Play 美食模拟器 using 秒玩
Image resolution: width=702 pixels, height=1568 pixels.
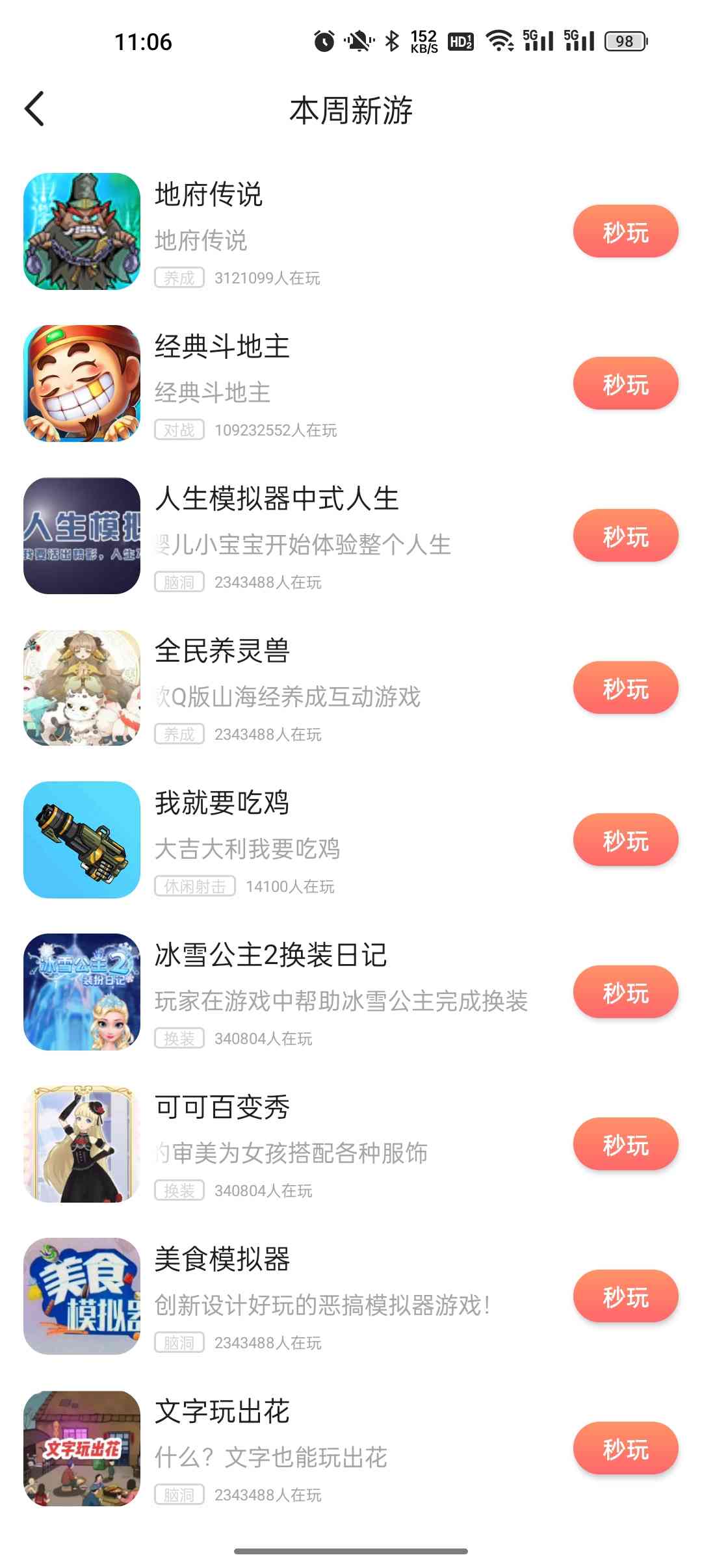625,1296
